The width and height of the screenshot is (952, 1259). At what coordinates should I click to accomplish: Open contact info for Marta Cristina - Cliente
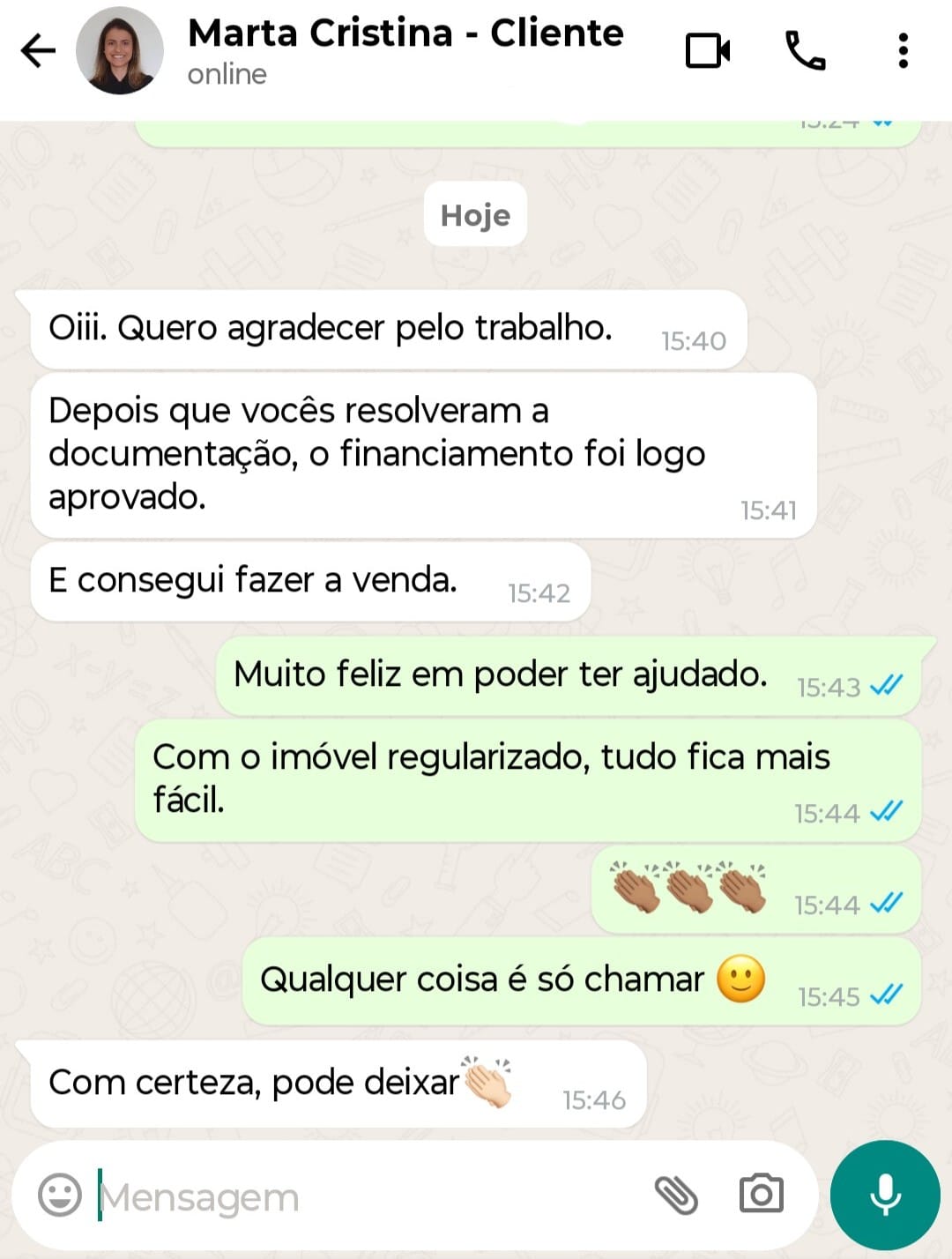pos(405,51)
